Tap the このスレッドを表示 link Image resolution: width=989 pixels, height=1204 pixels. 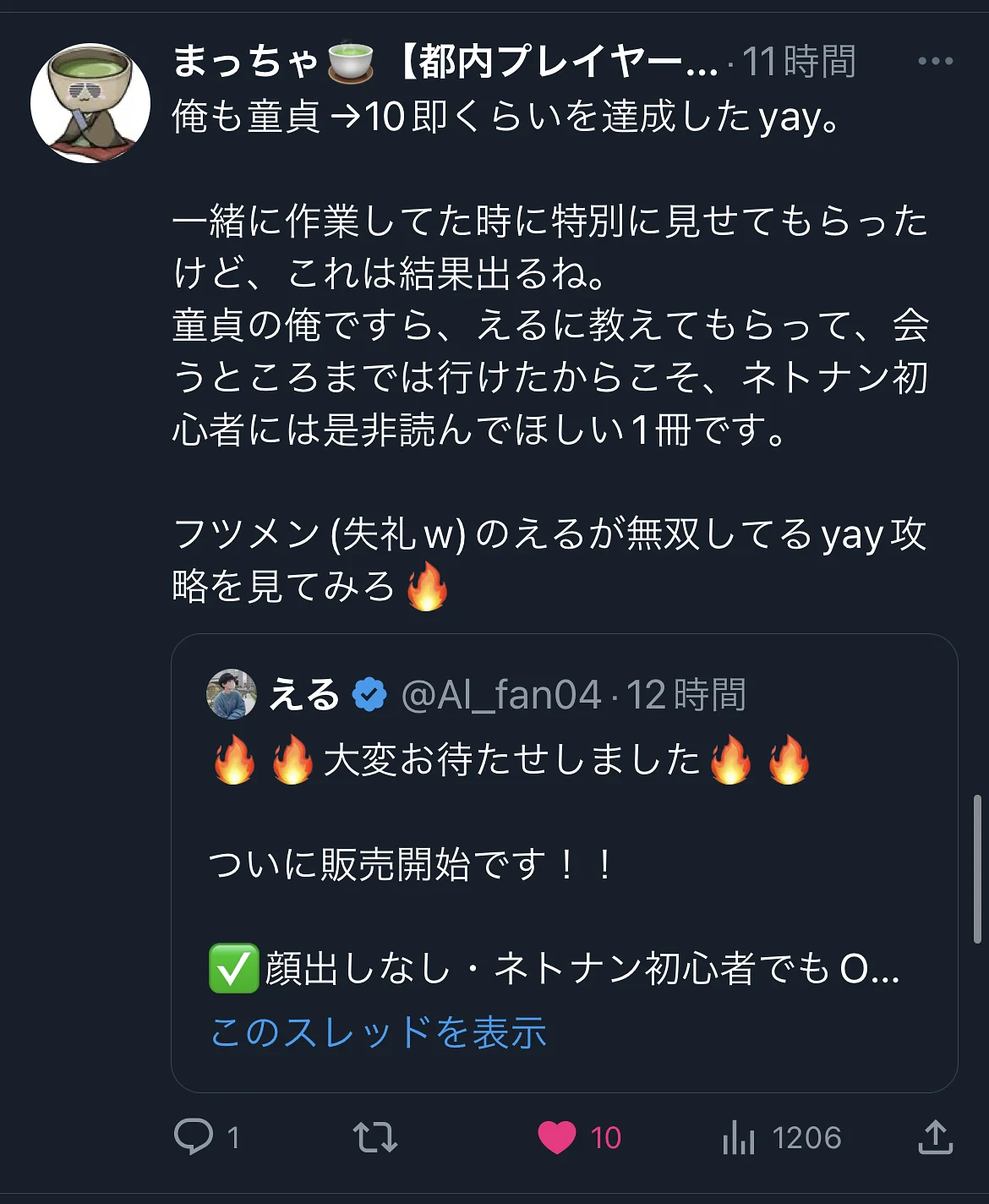click(379, 1032)
